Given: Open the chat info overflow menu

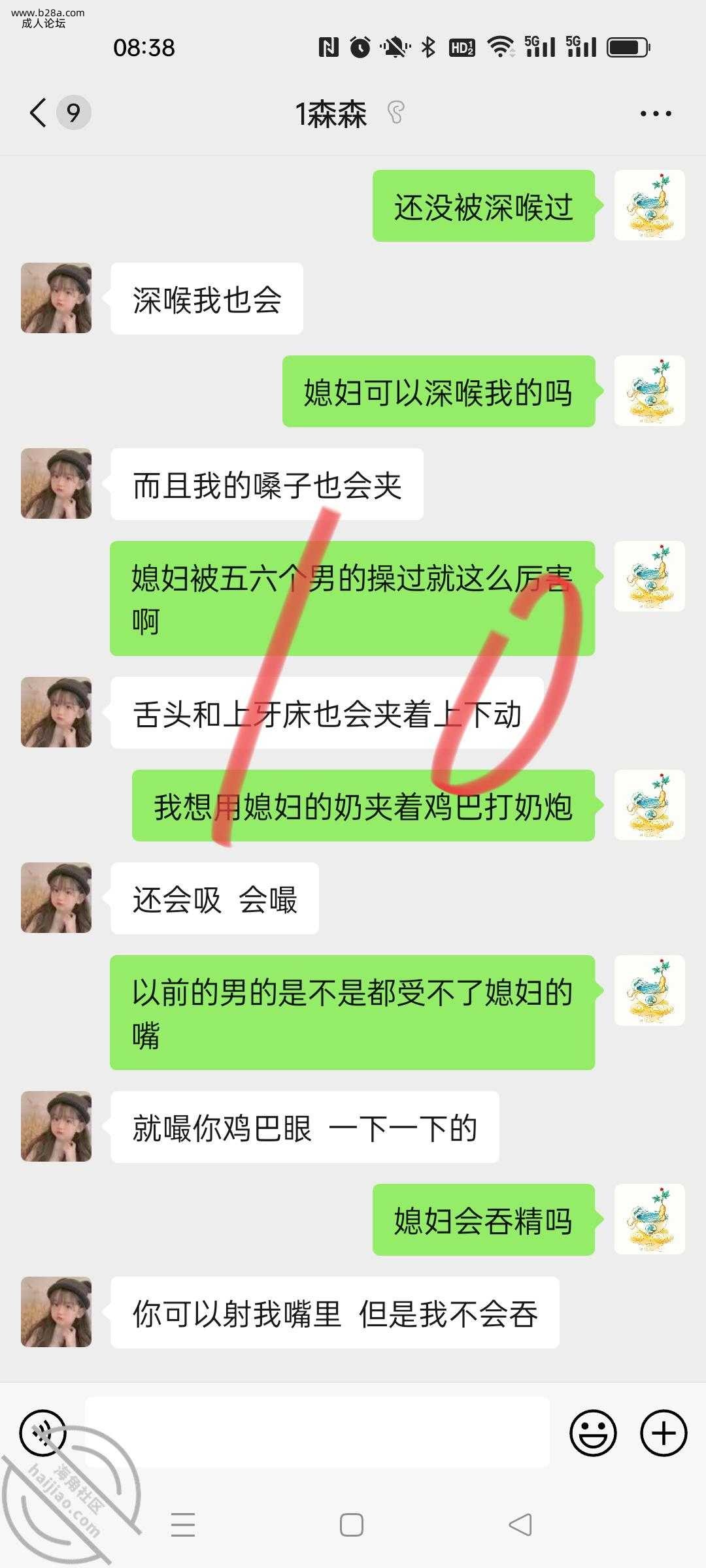Looking at the screenshot, I should [x=656, y=114].
